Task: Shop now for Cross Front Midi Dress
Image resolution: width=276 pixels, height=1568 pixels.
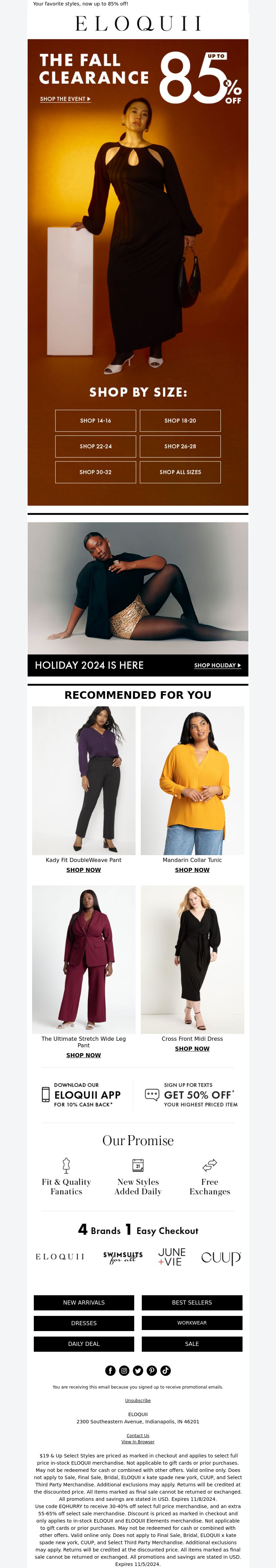Action: (193, 1049)
